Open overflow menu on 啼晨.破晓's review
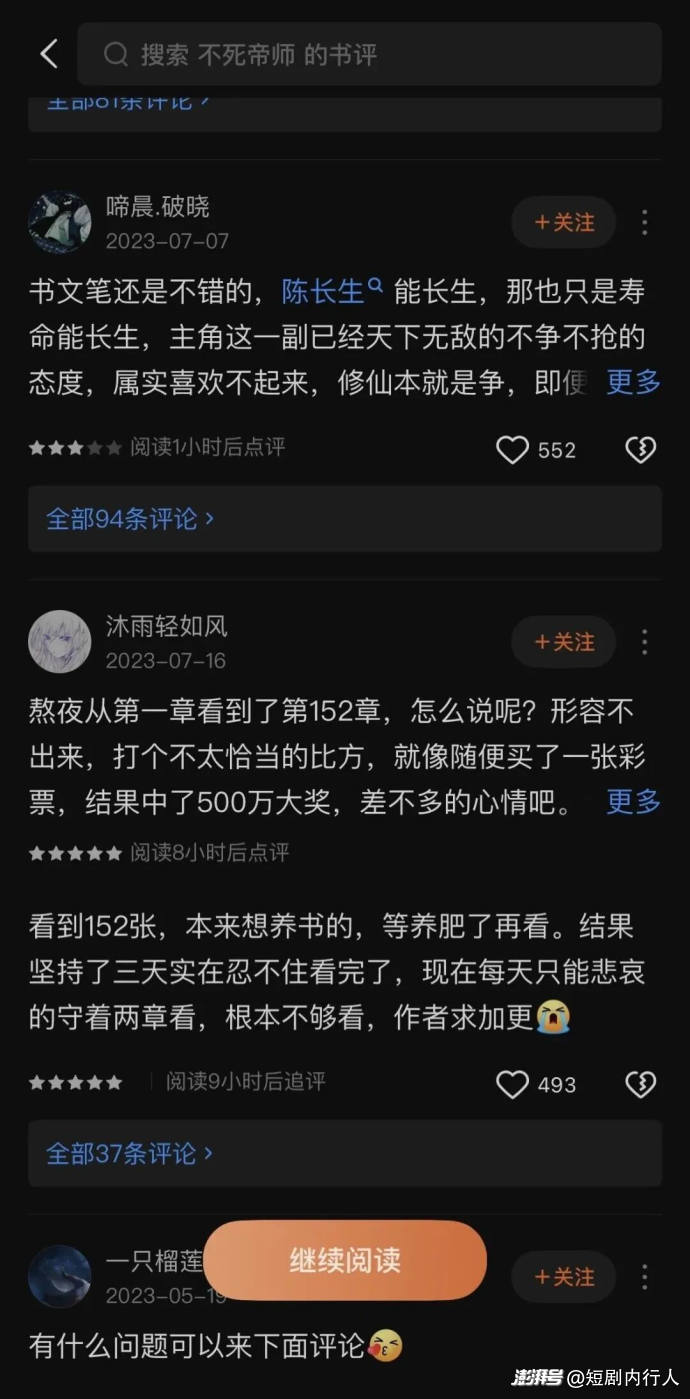This screenshot has height=1399, width=690. click(645, 222)
